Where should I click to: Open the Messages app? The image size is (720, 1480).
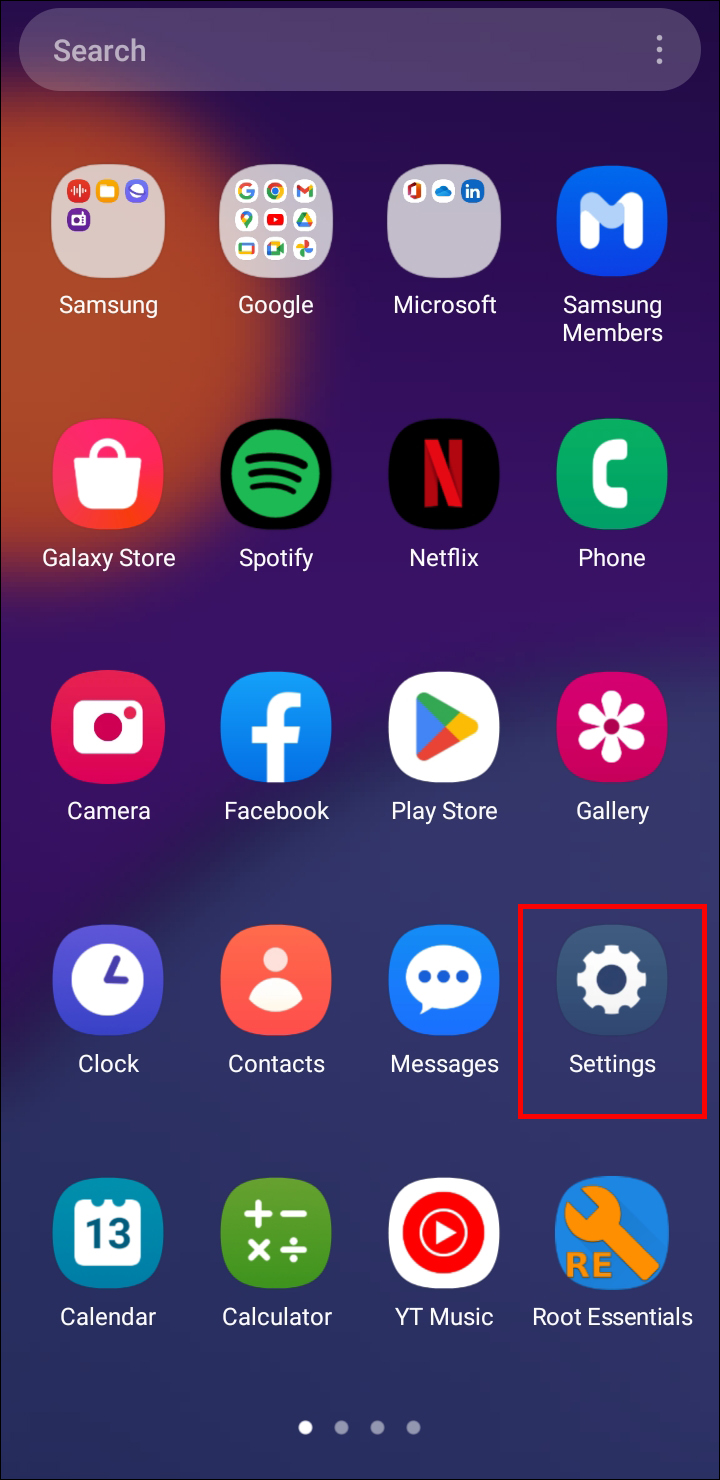coord(444,981)
